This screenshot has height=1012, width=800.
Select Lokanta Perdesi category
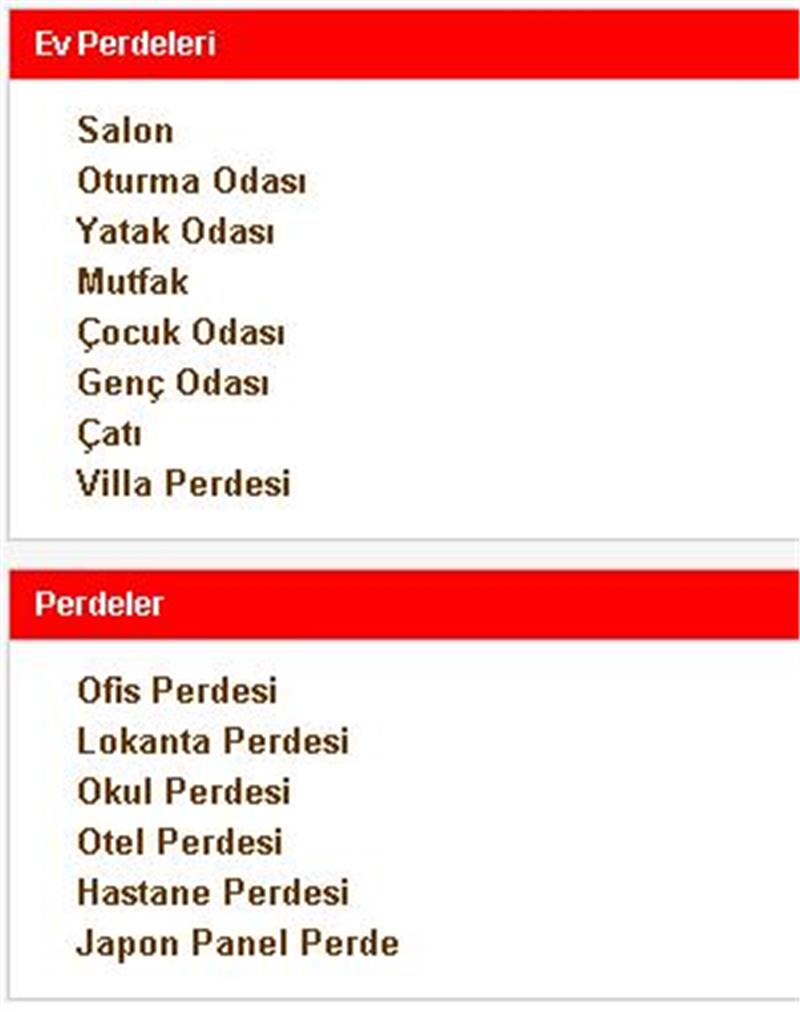[212, 741]
